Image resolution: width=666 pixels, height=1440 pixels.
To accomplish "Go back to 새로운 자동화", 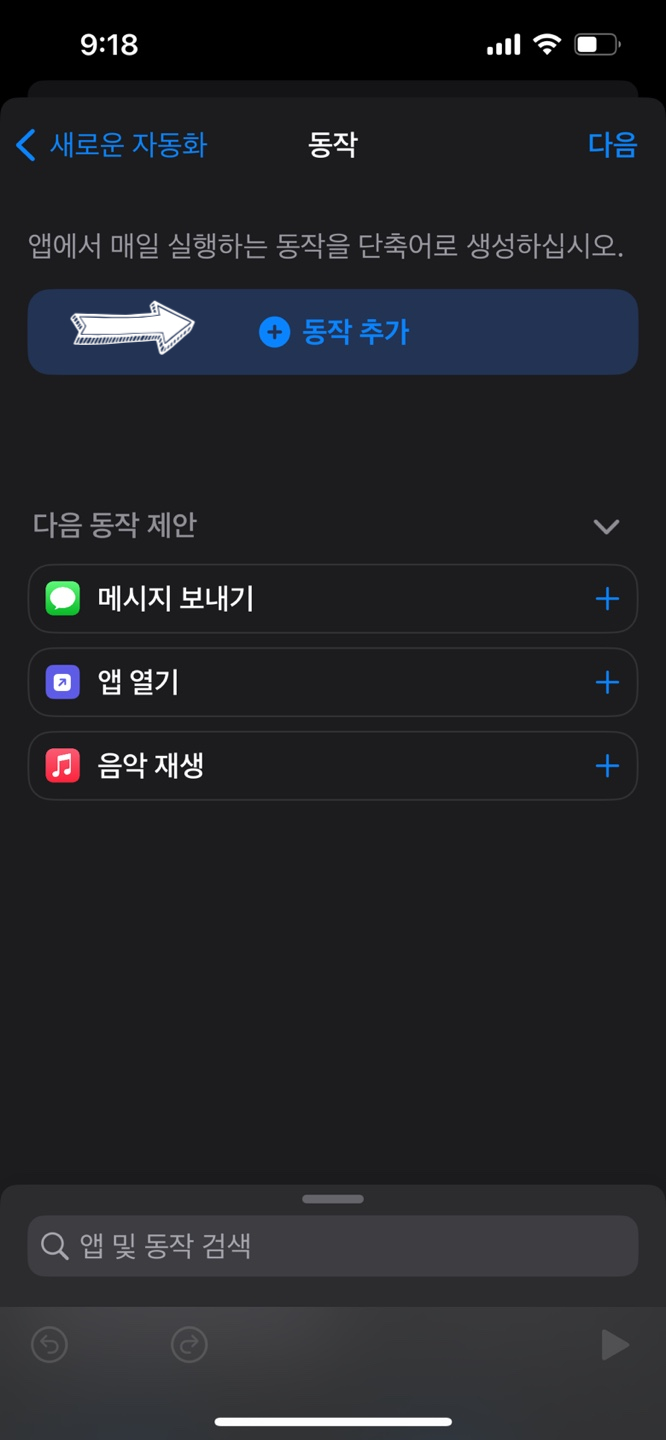I will tap(111, 145).
